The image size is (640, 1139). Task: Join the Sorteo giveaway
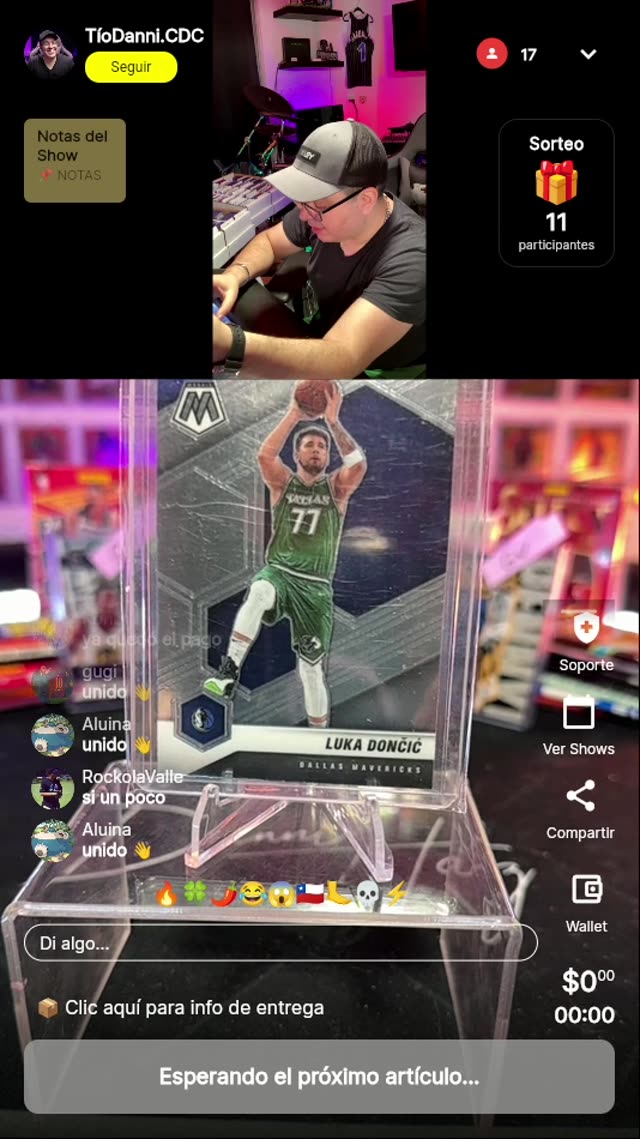556,193
